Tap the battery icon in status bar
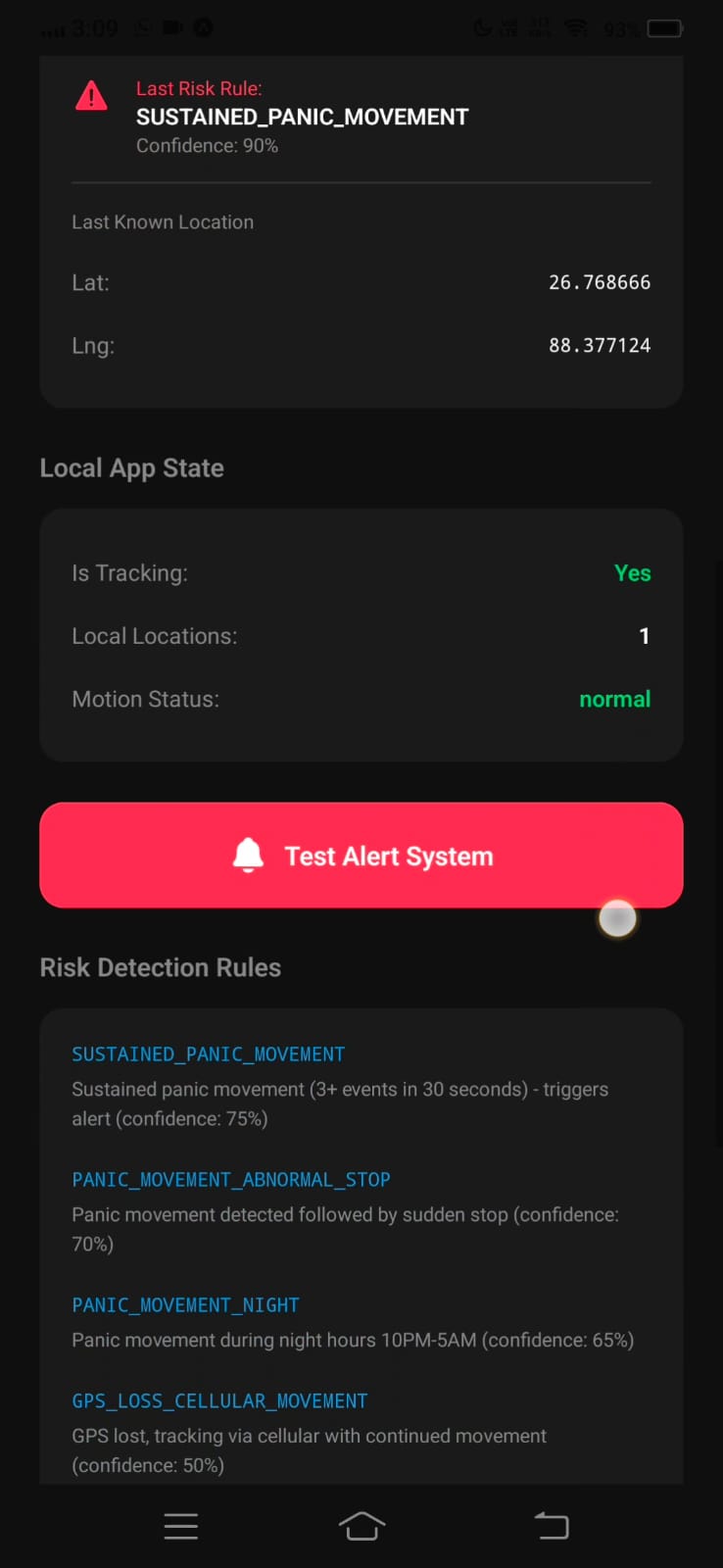This screenshot has width=723, height=1568. point(664,27)
